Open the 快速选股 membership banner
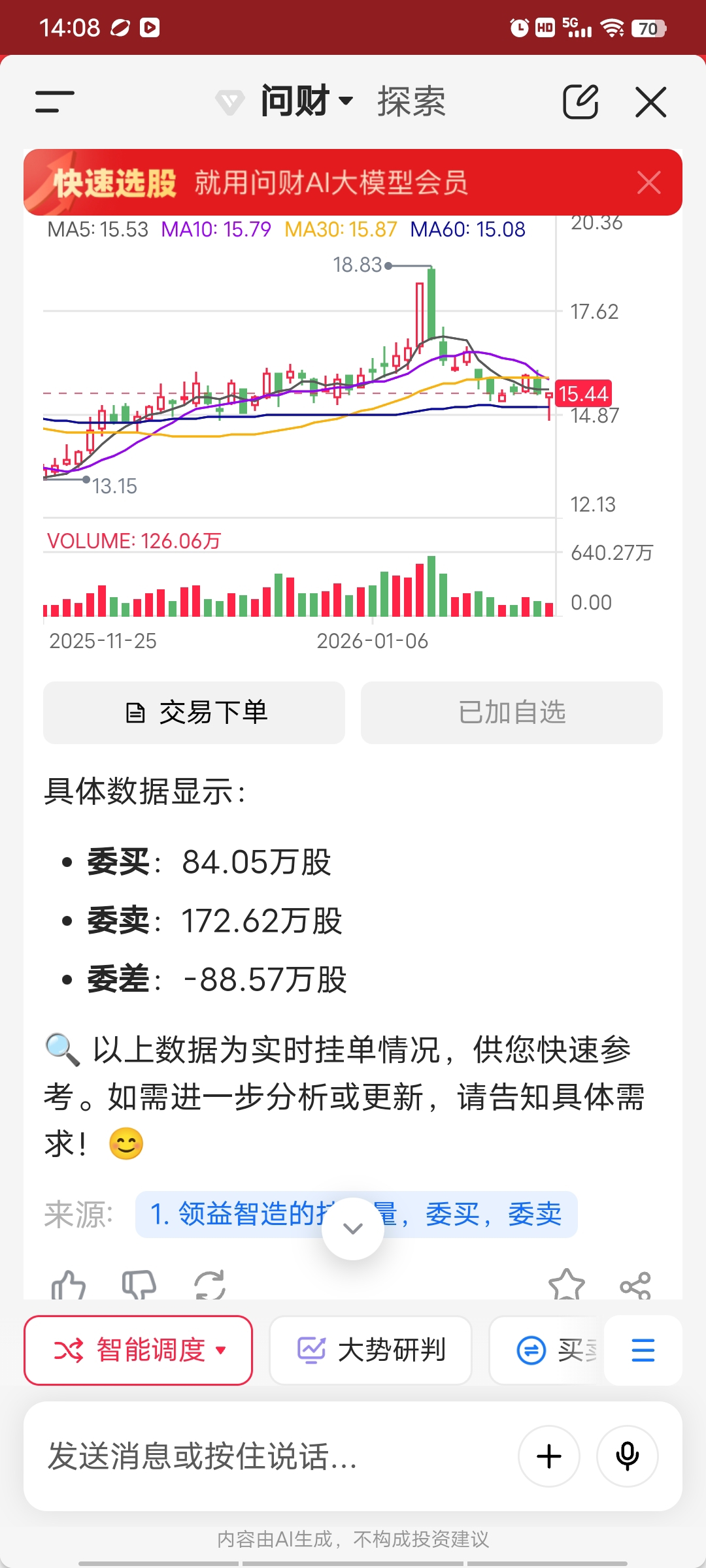706x1568 pixels. (x=327, y=183)
